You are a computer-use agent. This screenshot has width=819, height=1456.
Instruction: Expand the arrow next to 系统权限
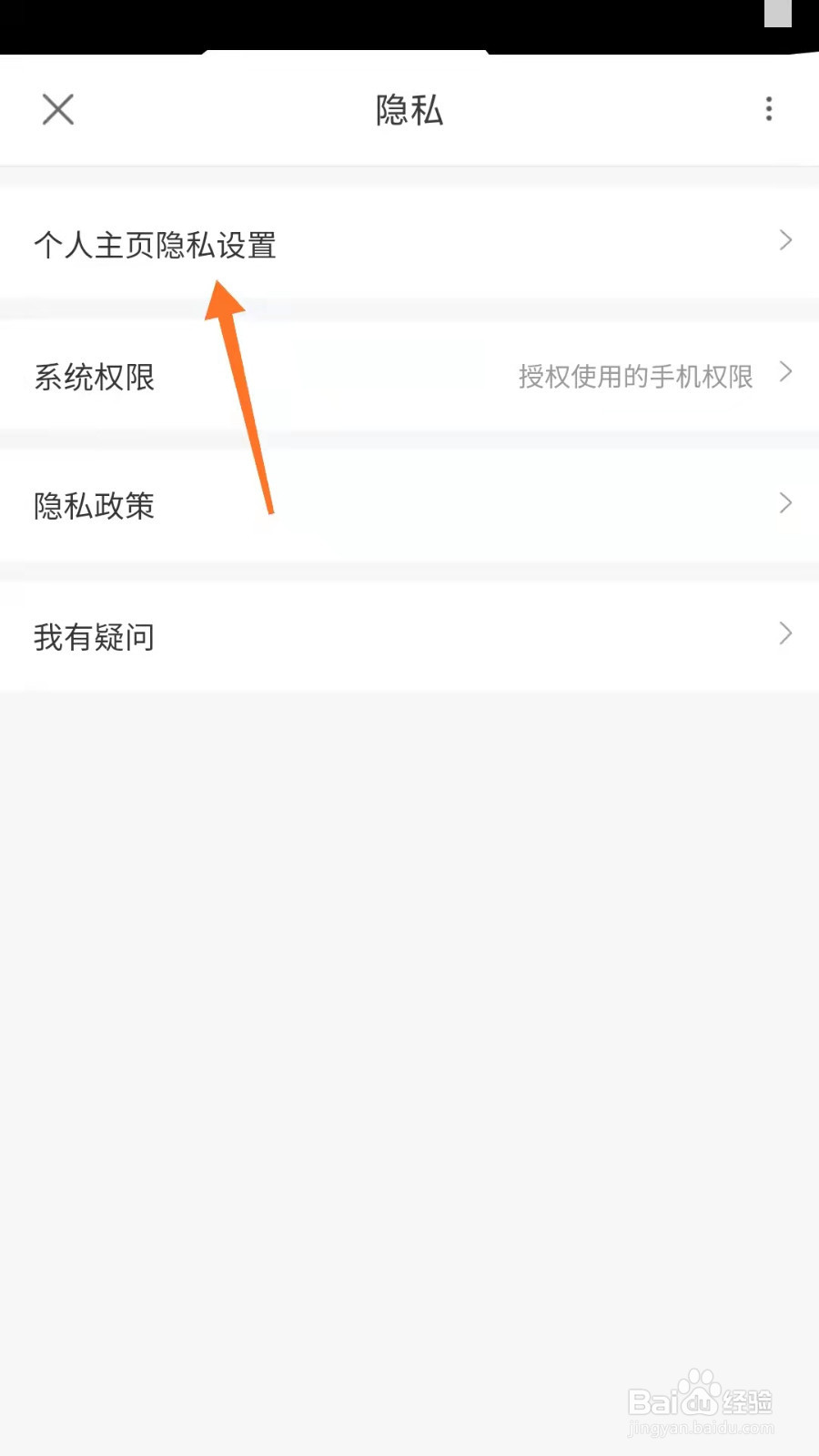(785, 372)
